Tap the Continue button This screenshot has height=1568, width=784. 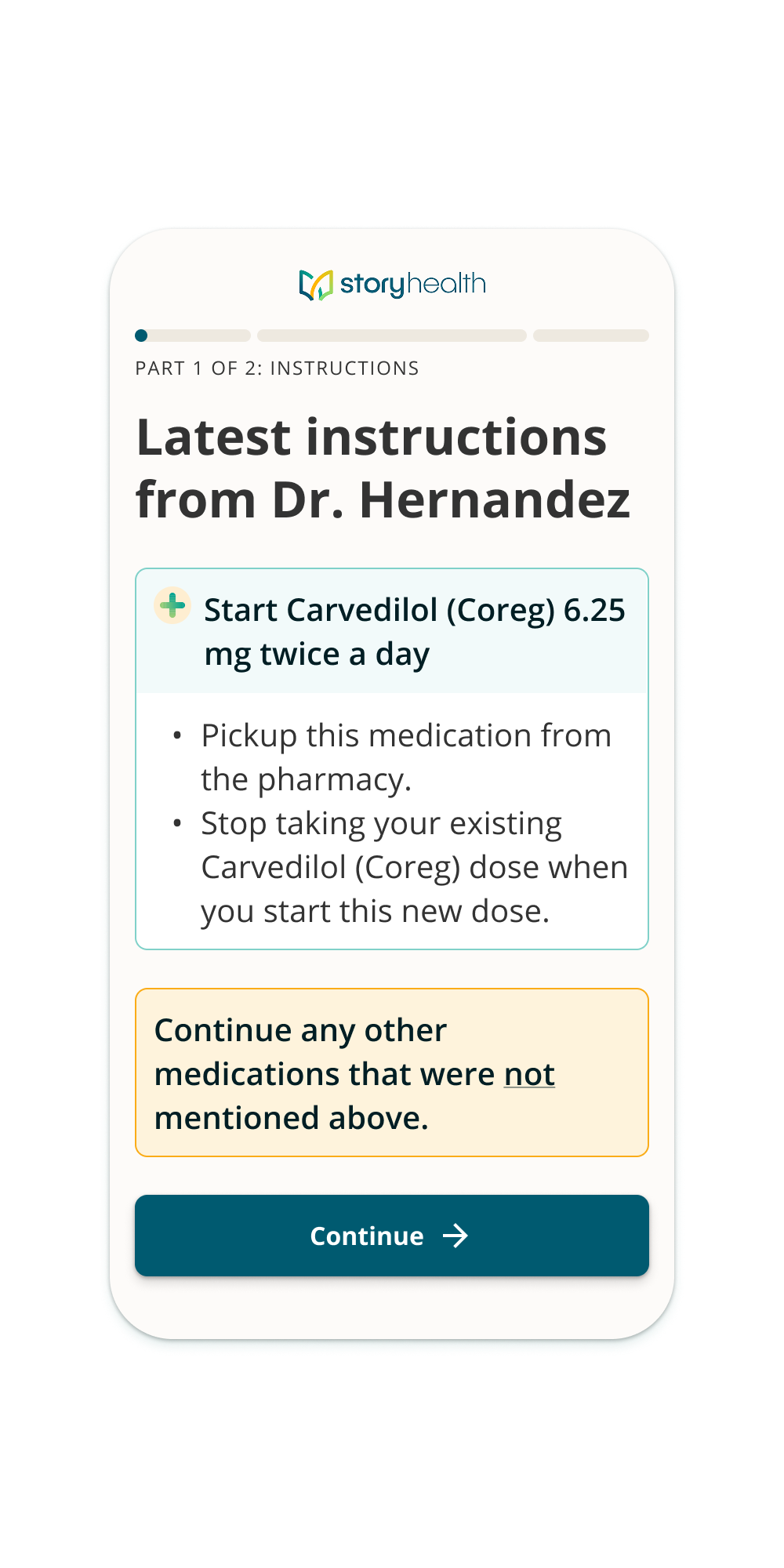(392, 1236)
